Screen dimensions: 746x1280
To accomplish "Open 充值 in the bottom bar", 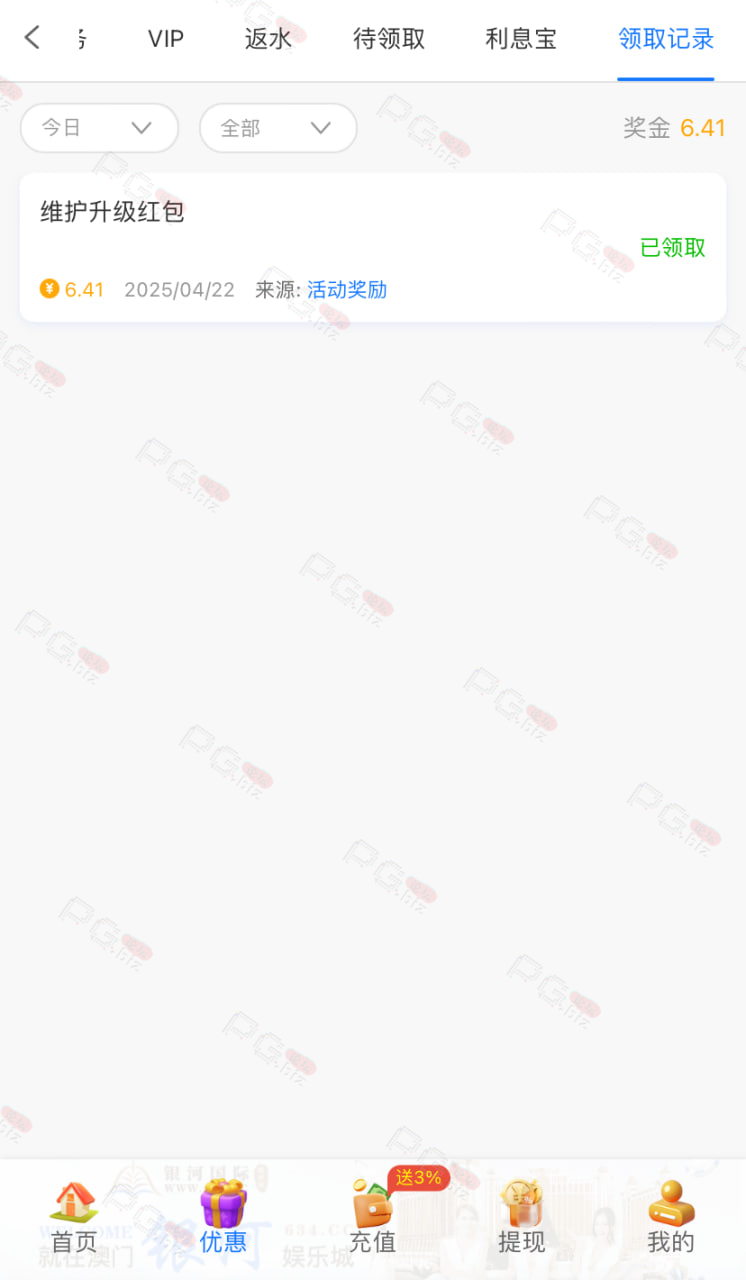I will pyautogui.click(x=372, y=1217).
